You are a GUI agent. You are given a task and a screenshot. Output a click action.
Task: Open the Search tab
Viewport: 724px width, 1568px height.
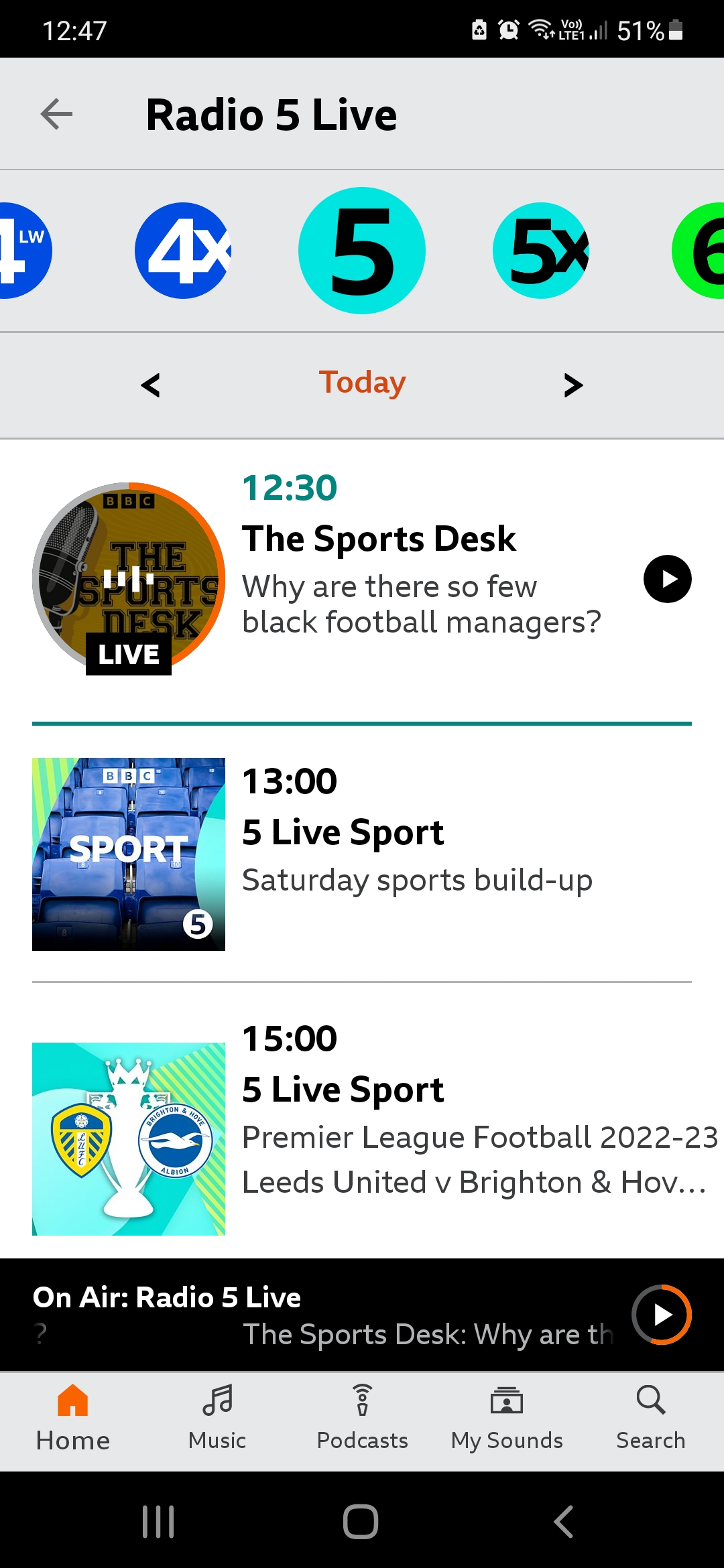(651, 1419)
